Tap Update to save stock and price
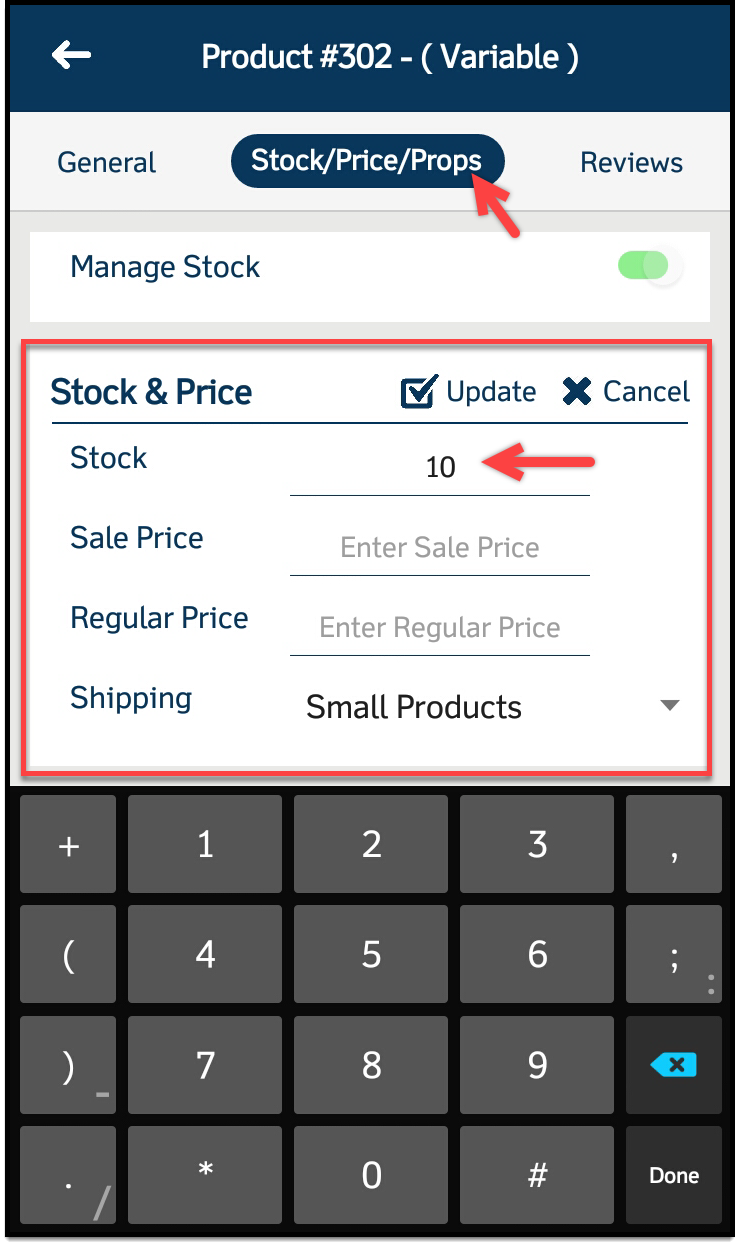This screenshot has width=740, height=1247. click(x=469, y=392)
